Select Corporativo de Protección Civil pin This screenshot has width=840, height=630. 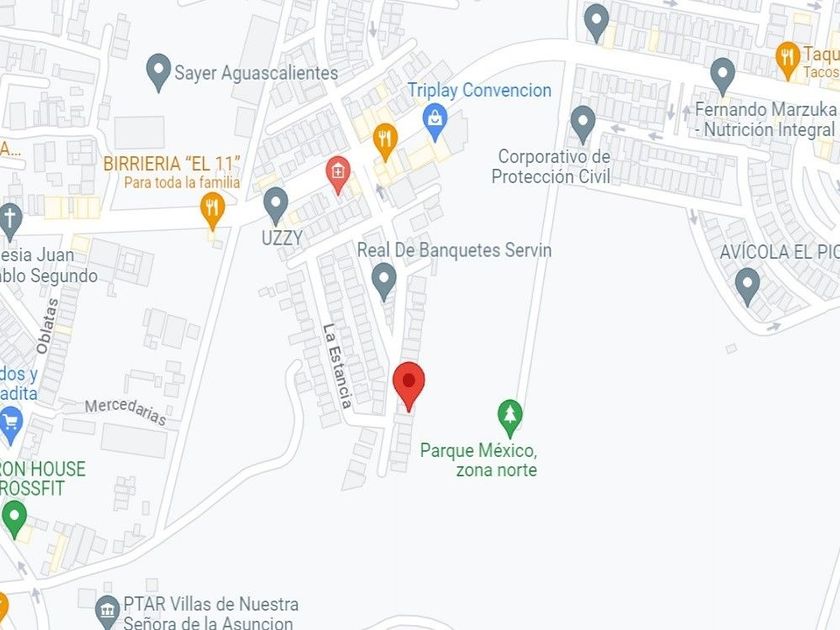coord(583,125)
